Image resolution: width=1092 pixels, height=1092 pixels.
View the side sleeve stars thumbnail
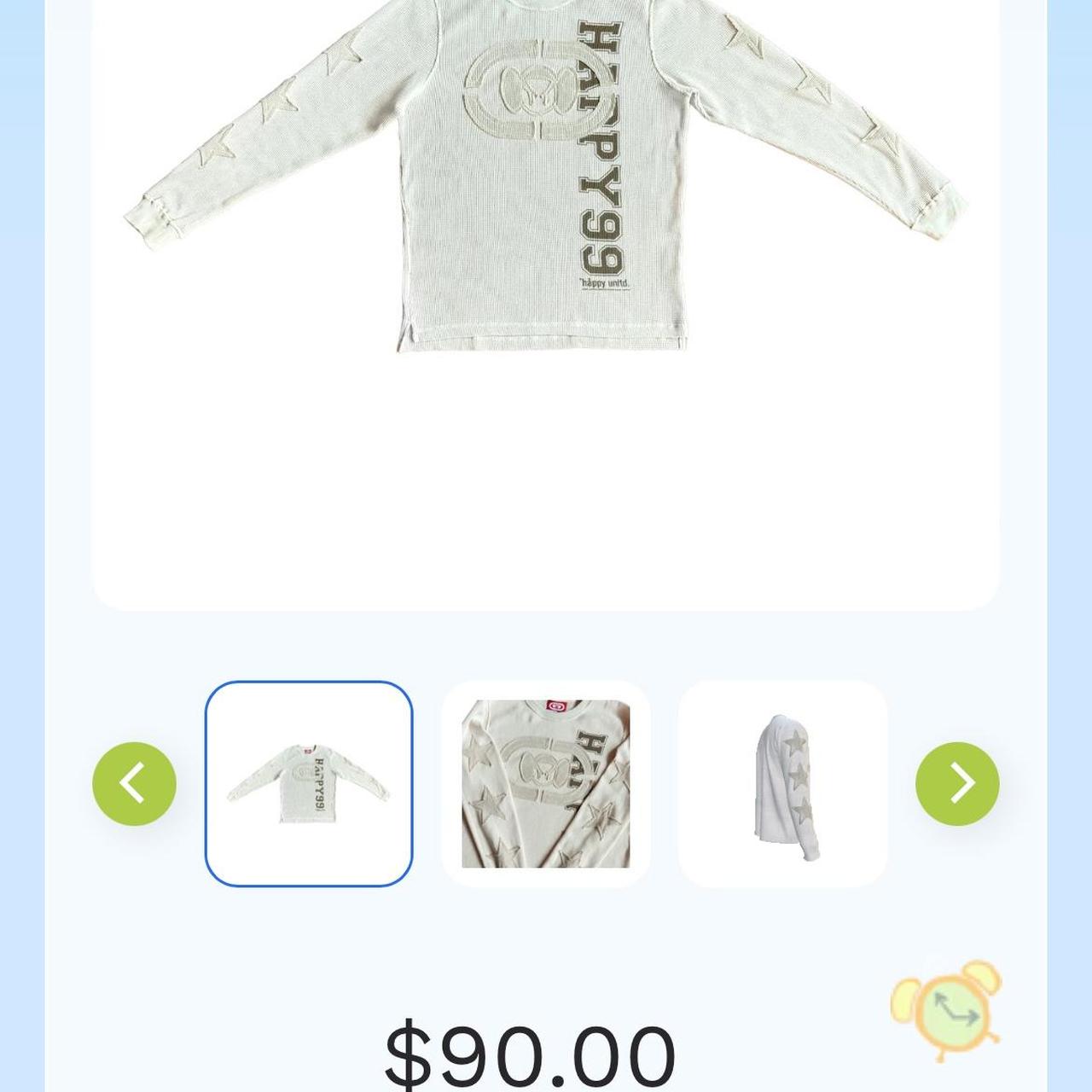pyautogui.click(x=783, y=783)
